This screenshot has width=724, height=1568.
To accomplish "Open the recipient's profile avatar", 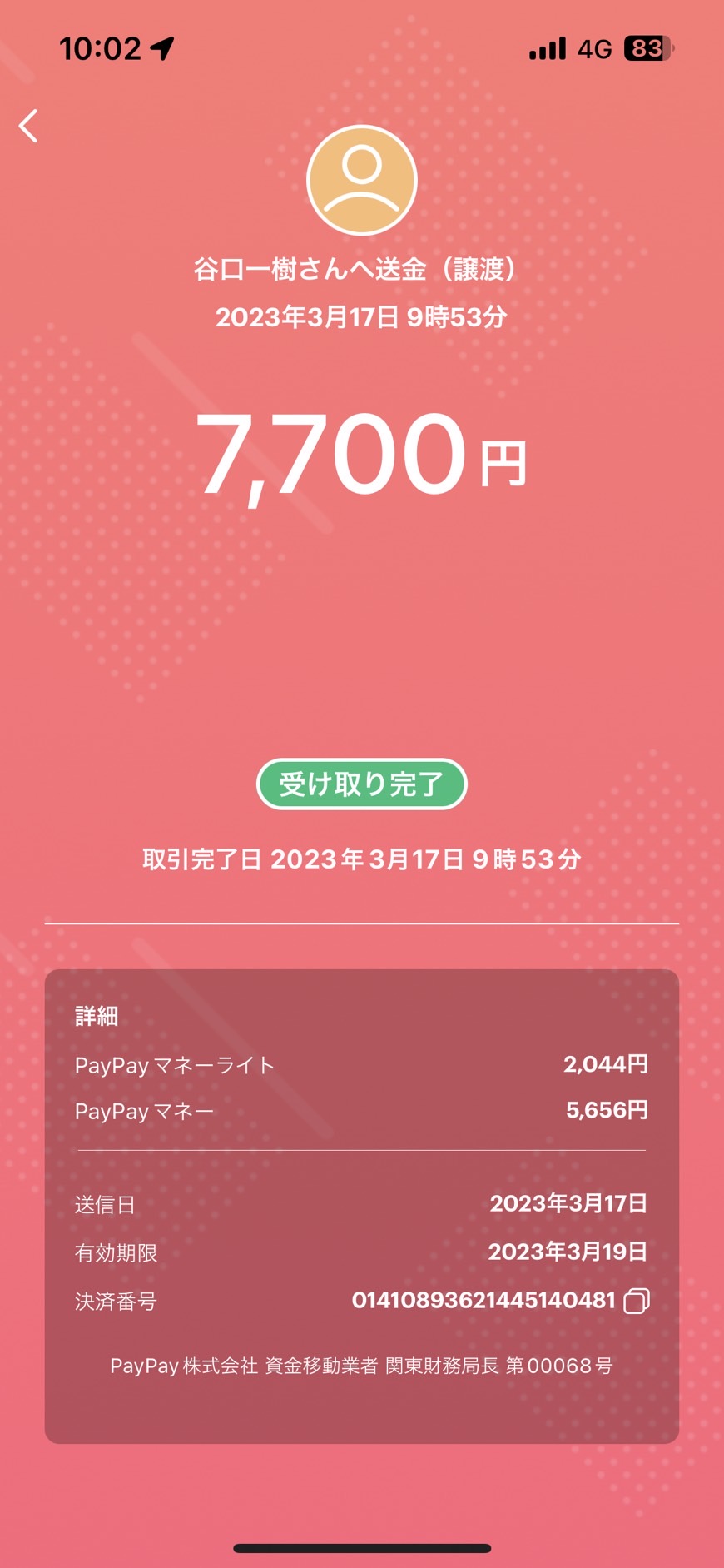I will 362,180.
